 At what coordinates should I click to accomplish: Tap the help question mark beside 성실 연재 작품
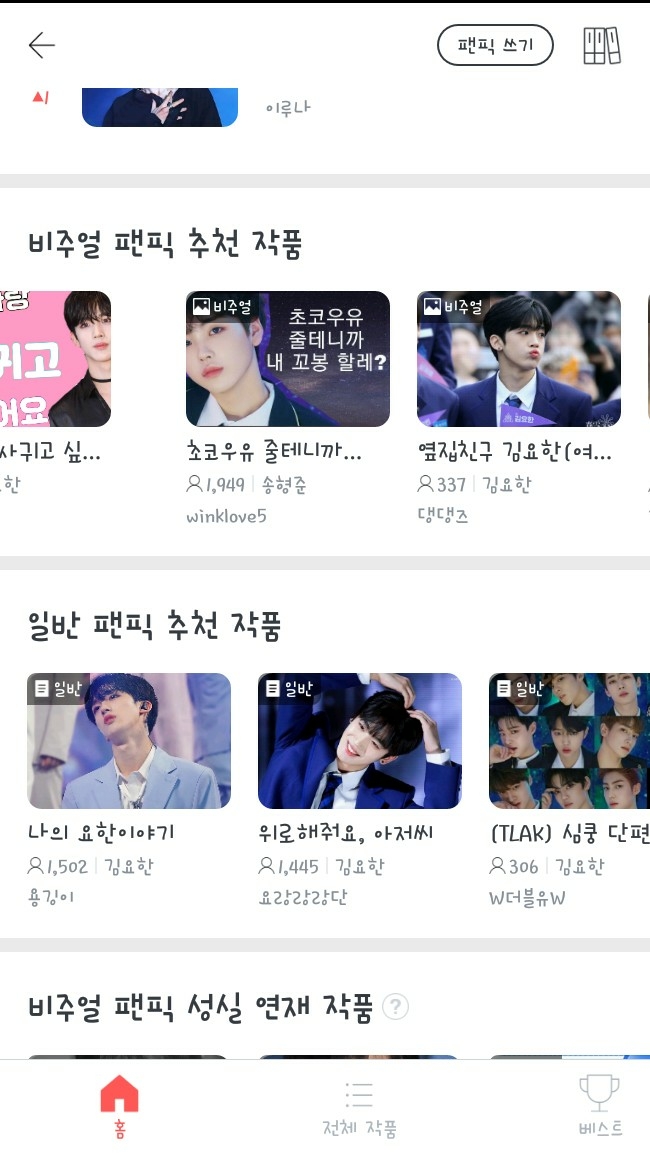[x=396, y=1006]
